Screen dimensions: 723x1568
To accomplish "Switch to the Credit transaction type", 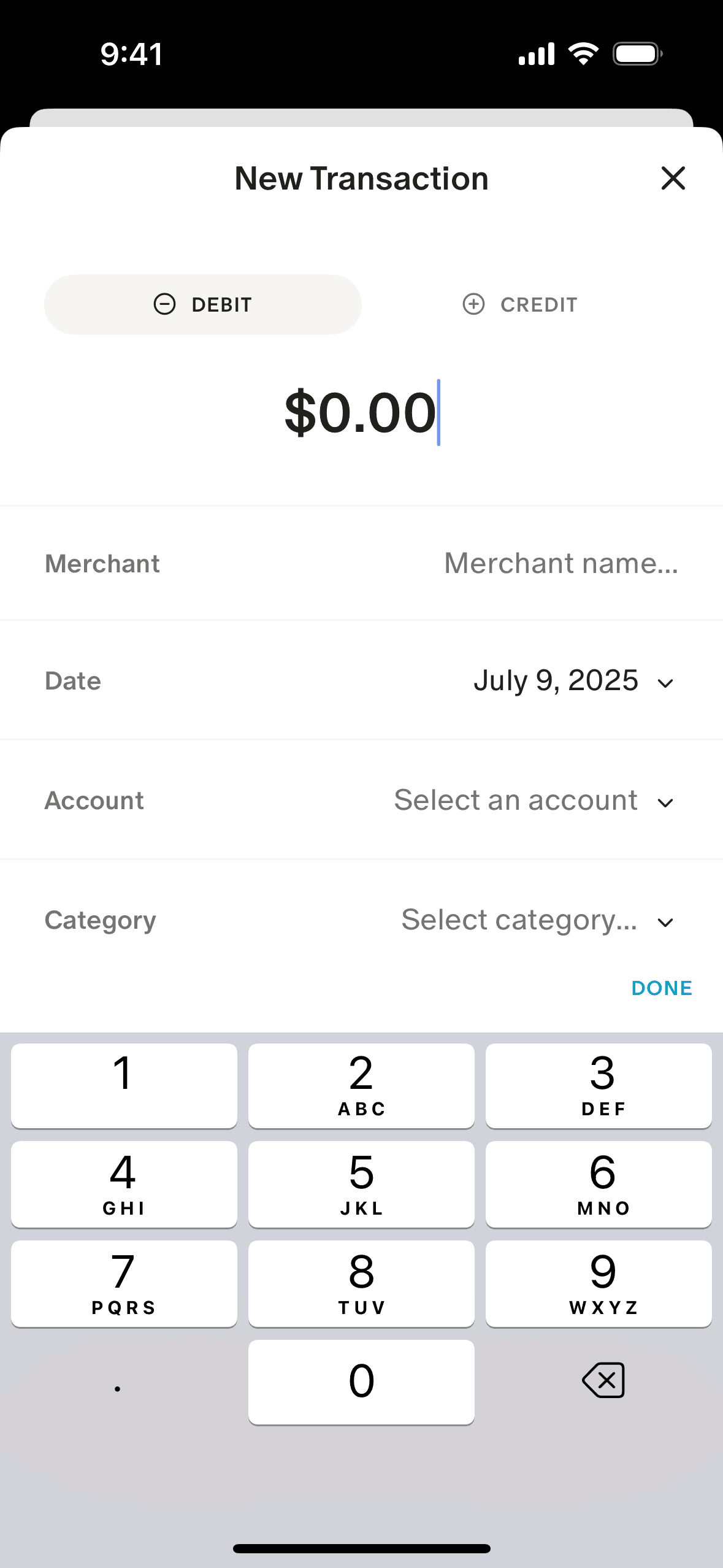I will point(519,304).
